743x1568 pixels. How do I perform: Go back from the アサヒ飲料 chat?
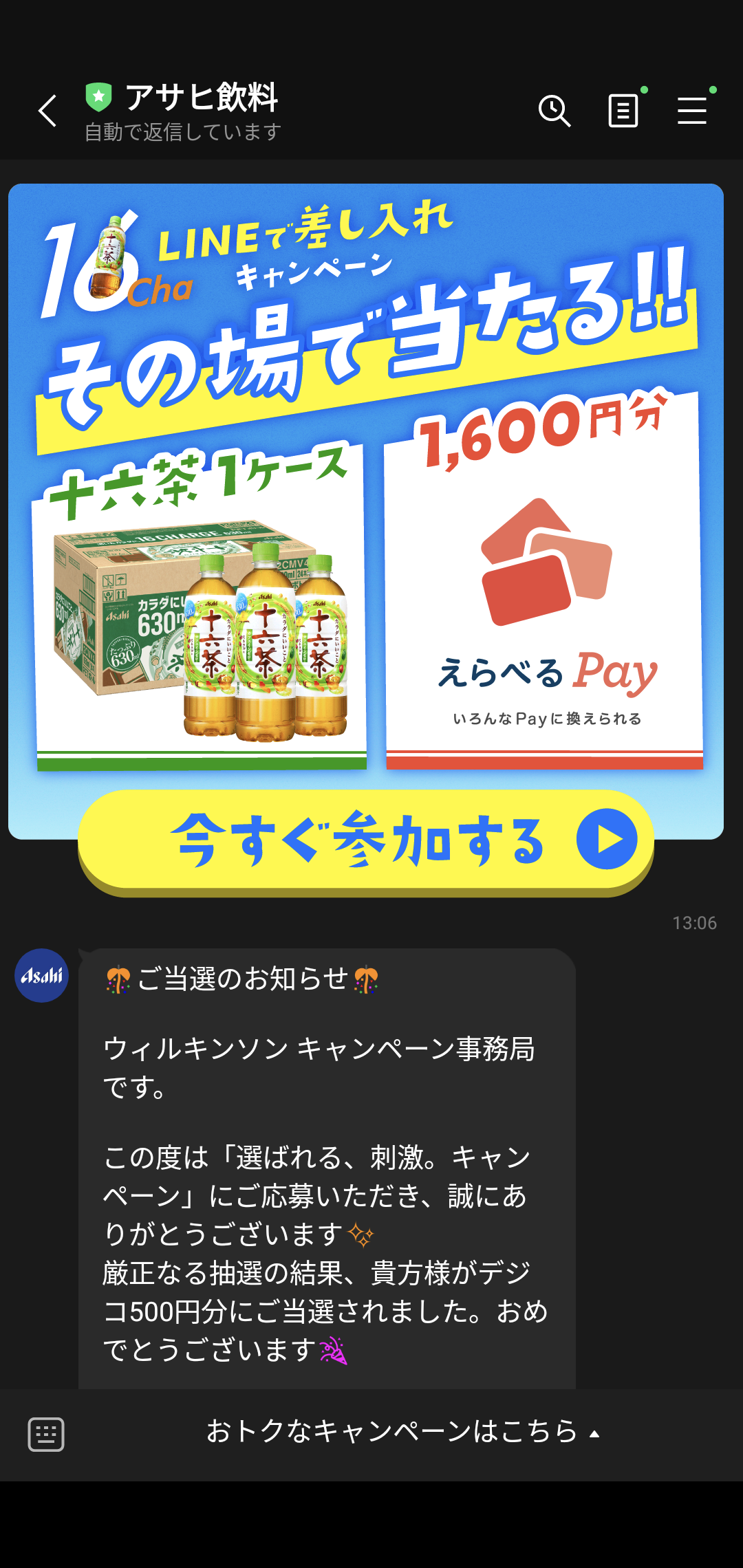(47, 111)
